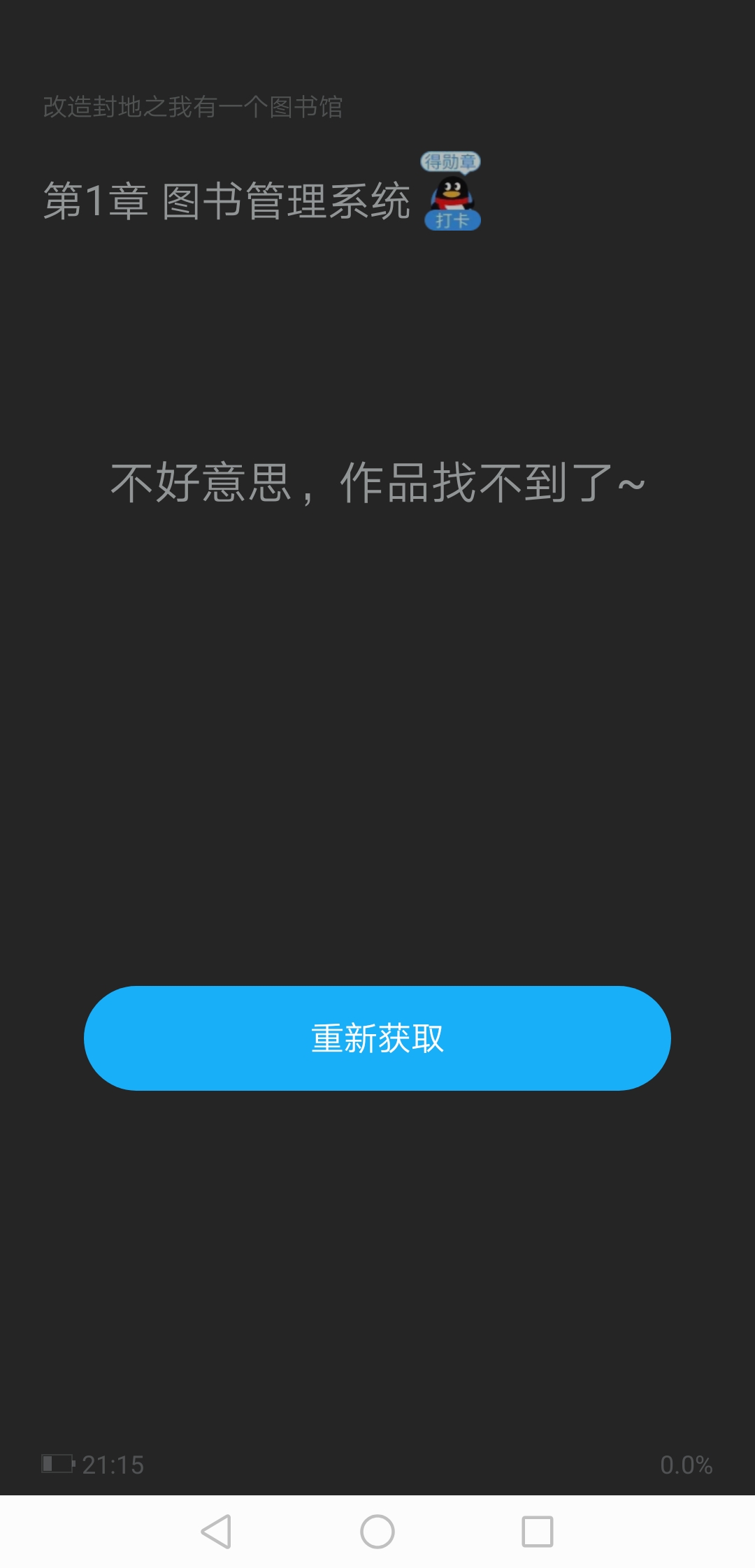Return to home screen via home button
Screen dimensions: 755x1568
click(377, 1532)
